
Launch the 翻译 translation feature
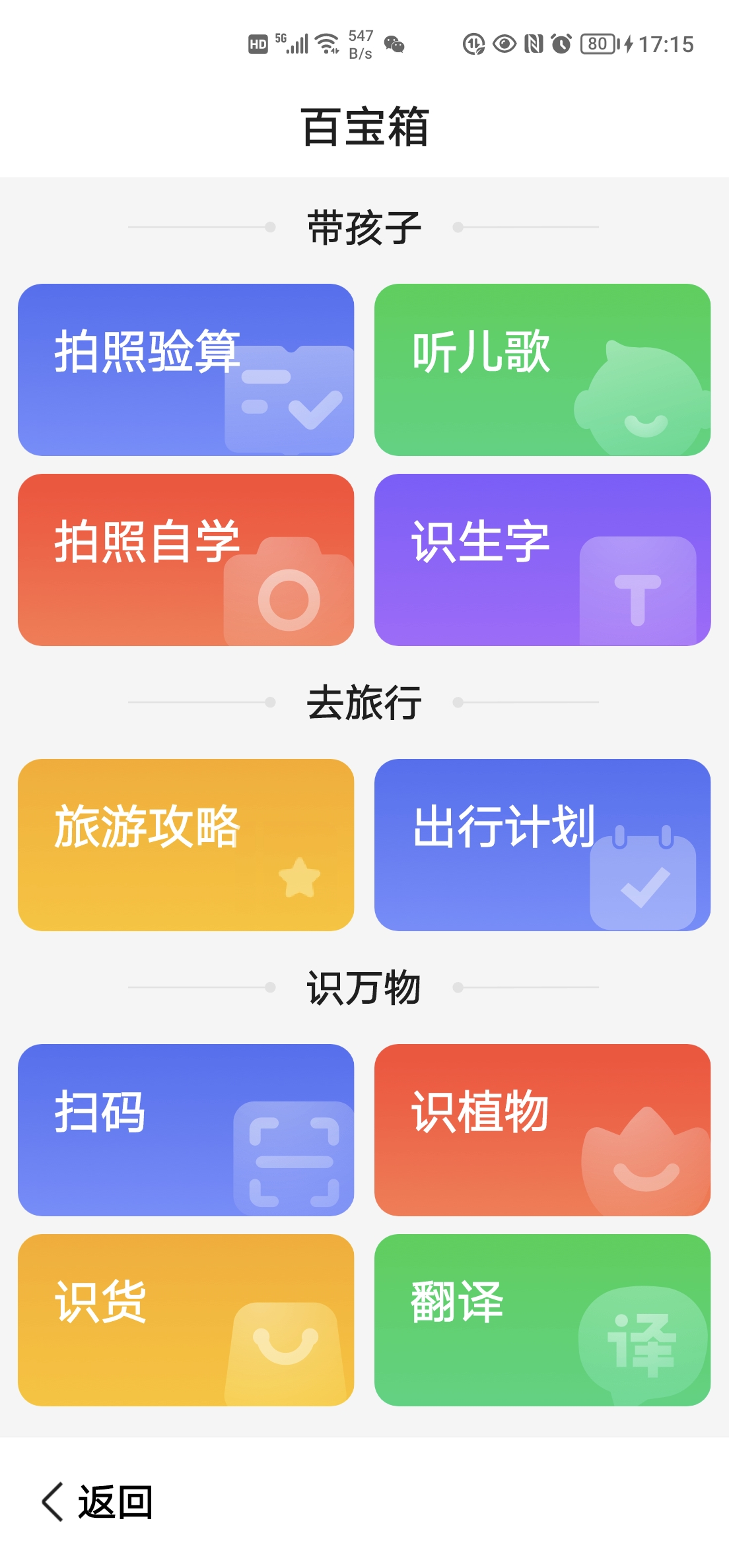543,1320
